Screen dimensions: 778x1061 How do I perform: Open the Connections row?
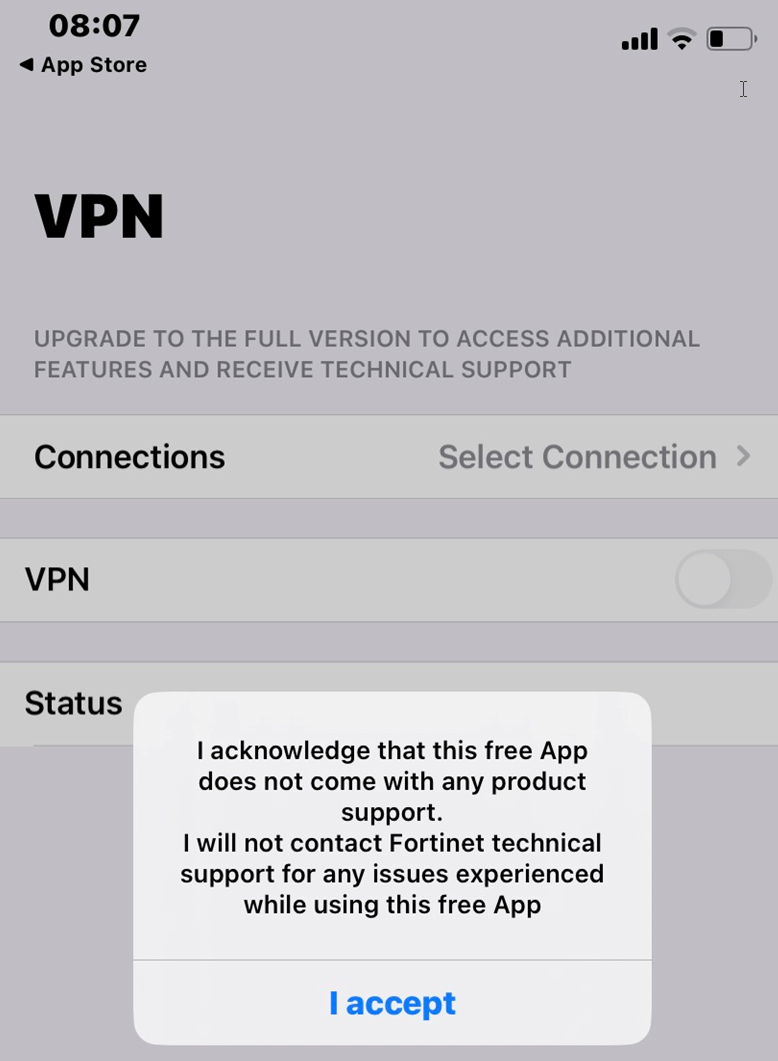tap(389, 457)
